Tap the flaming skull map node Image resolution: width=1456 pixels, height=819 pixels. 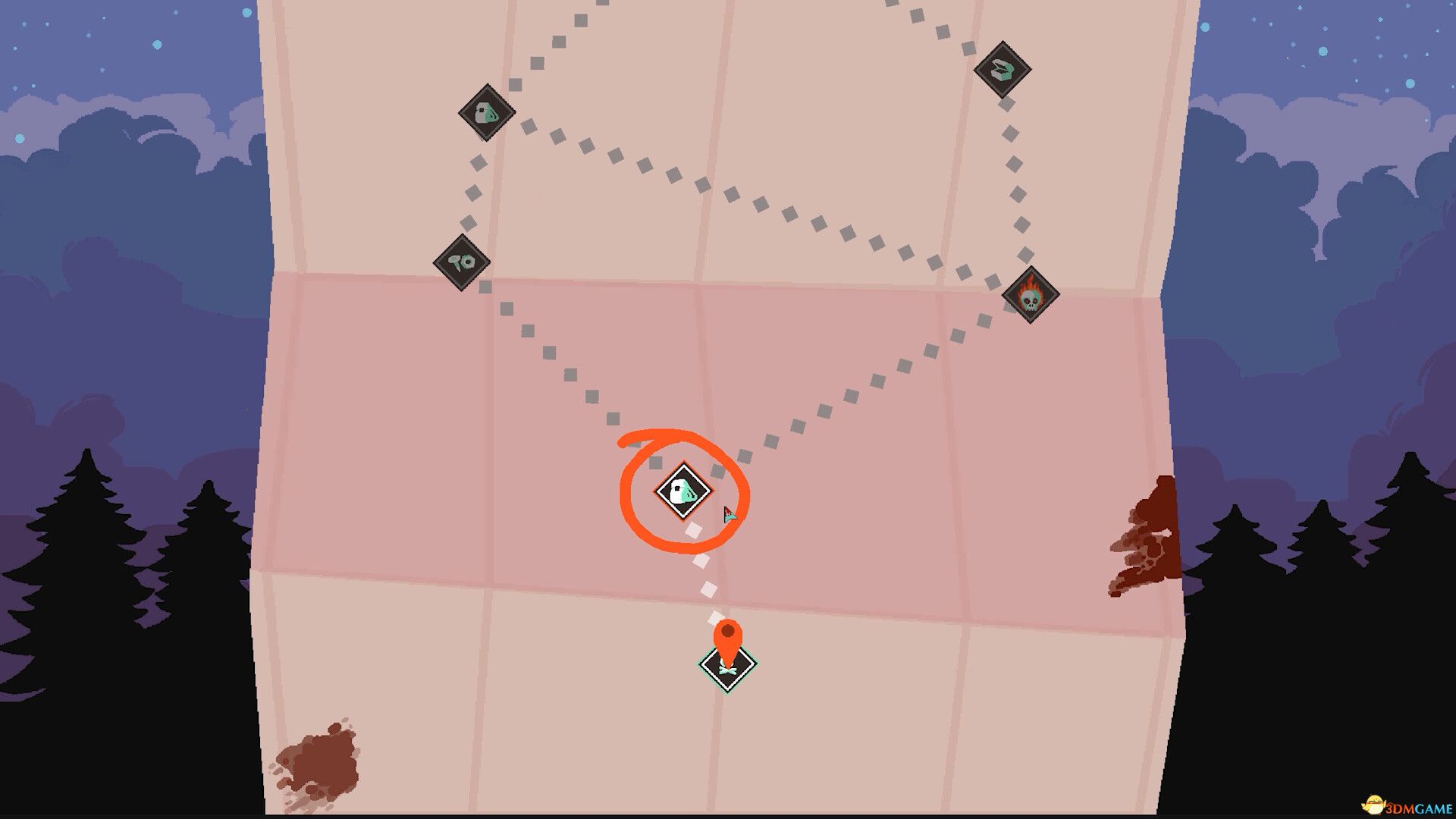coord(1030,295)
